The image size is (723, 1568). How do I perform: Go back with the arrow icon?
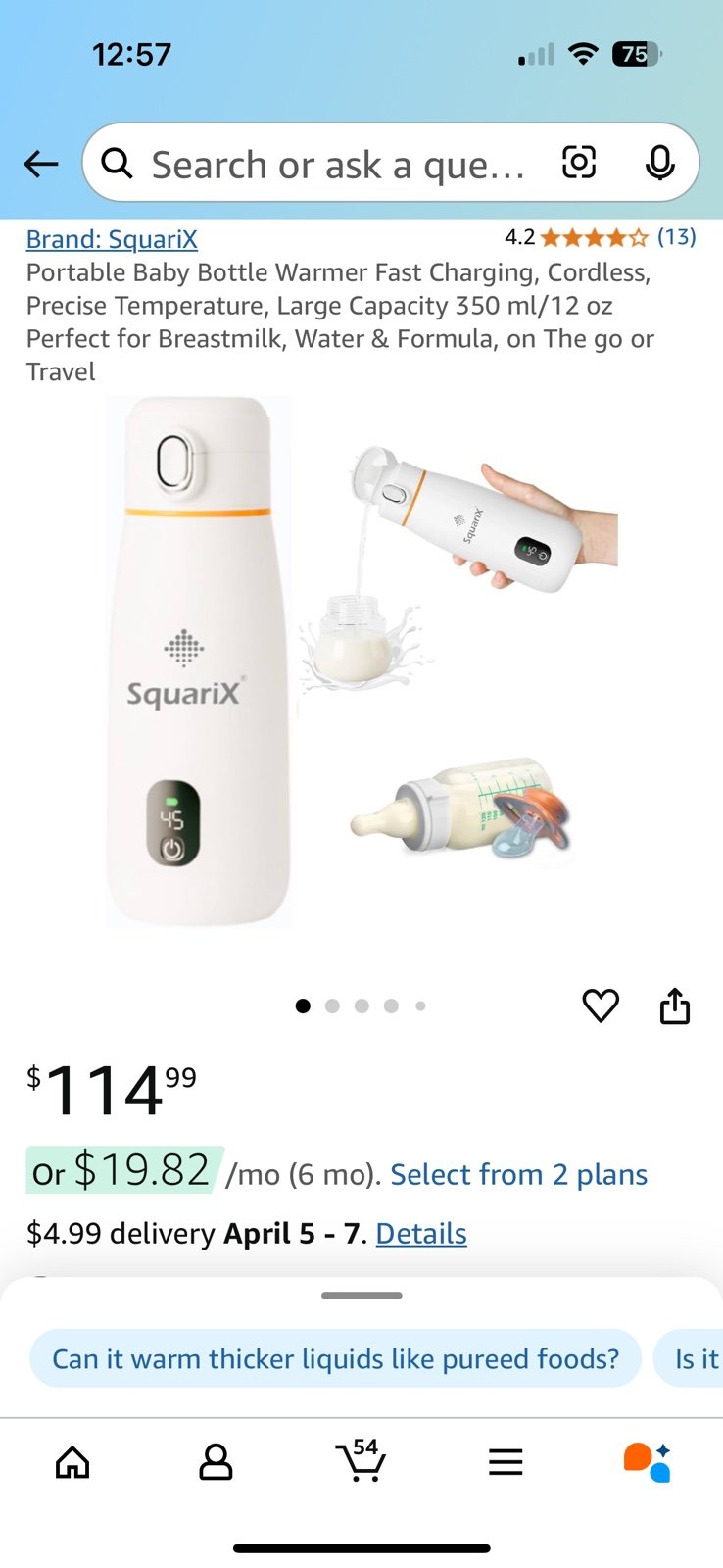(41, 164)
